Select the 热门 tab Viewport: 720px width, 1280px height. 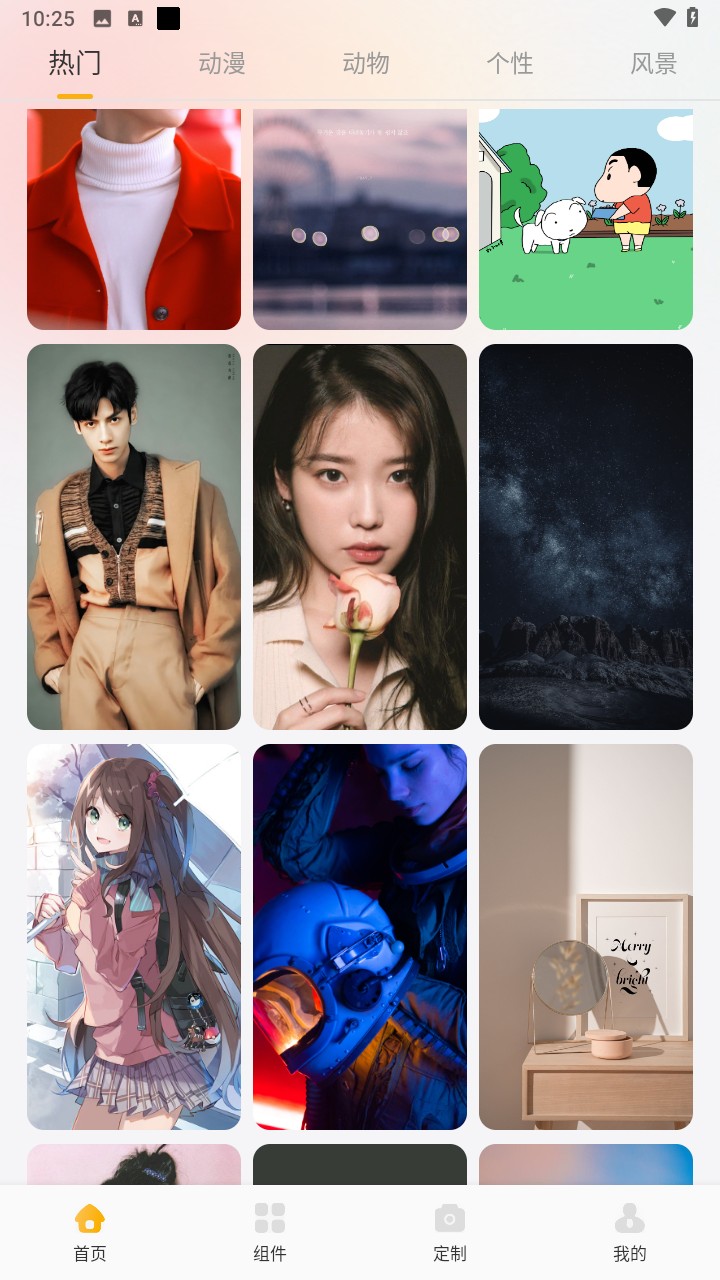[x=75, y=64]
